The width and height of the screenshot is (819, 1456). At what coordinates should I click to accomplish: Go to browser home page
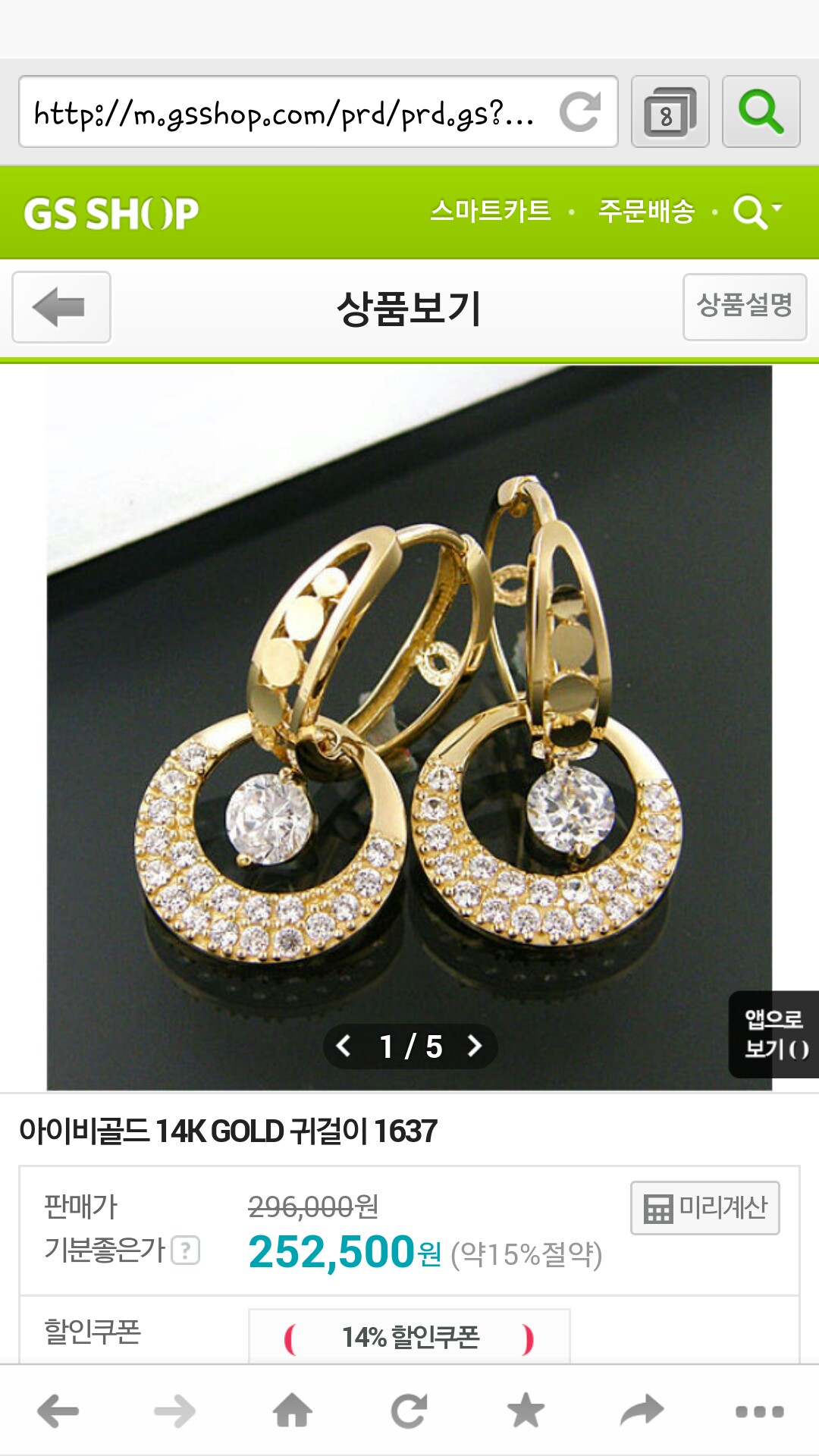293,1411
